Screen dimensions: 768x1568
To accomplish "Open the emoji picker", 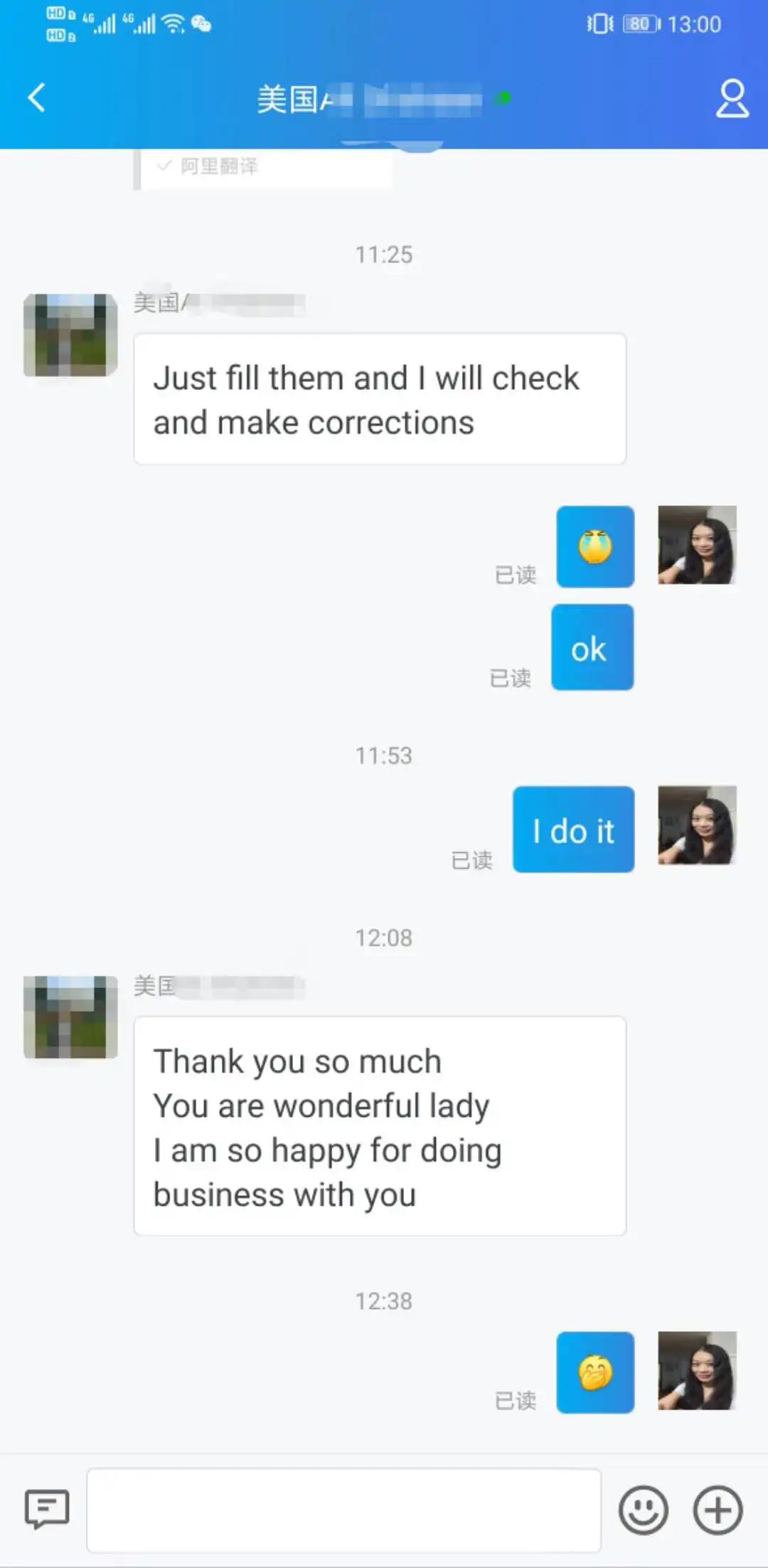I will point(644,1510).
